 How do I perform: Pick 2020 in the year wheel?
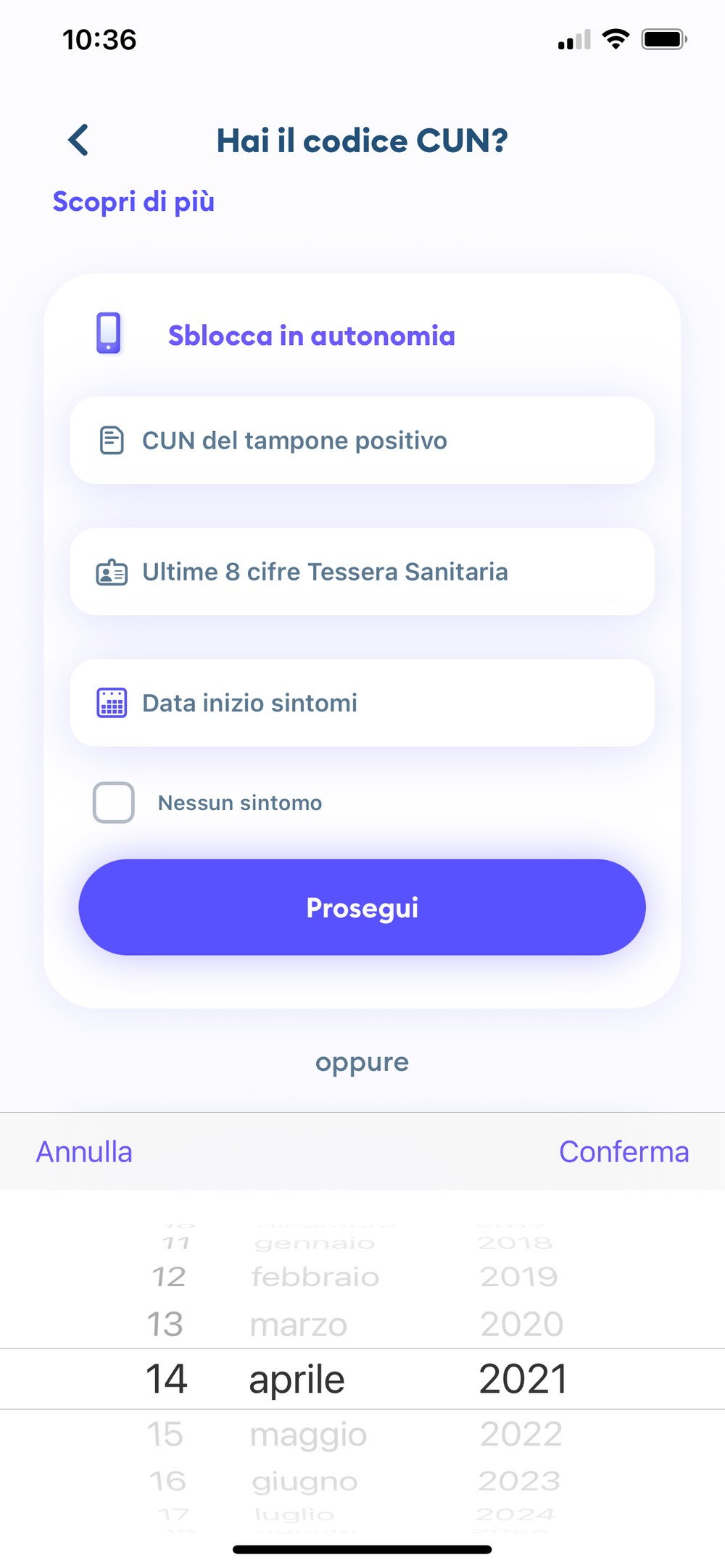[x=522, y=1325]
